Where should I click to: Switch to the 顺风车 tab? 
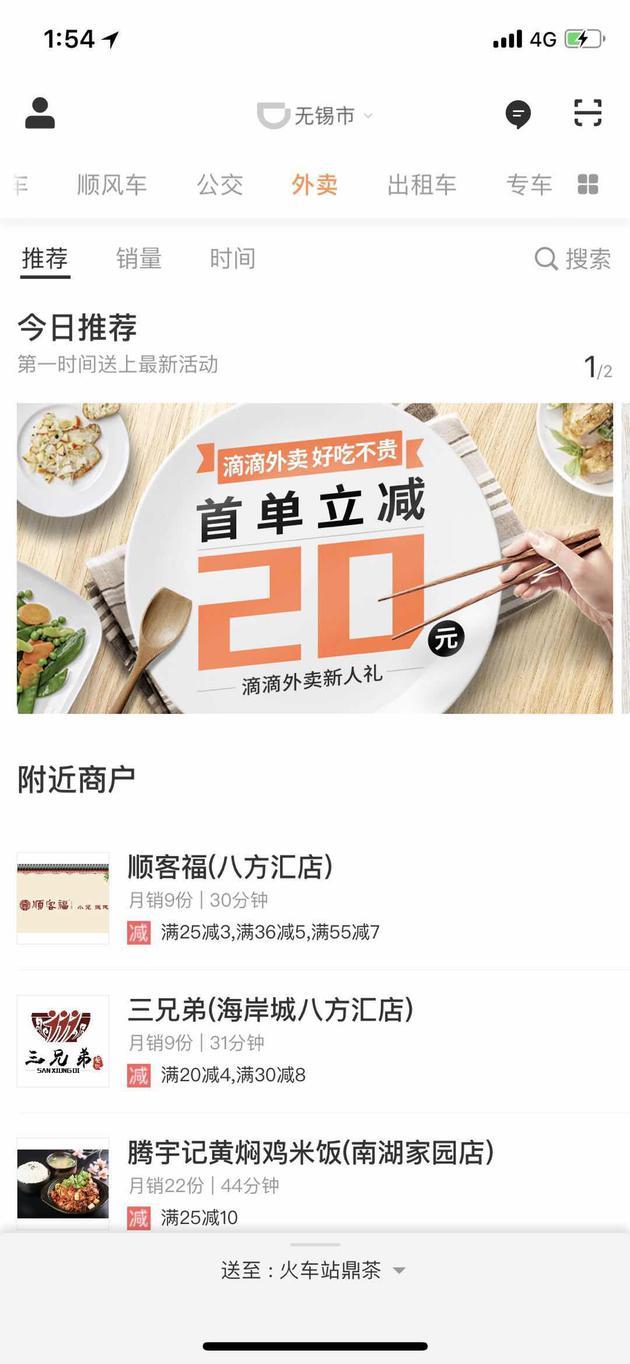[112, 185]
